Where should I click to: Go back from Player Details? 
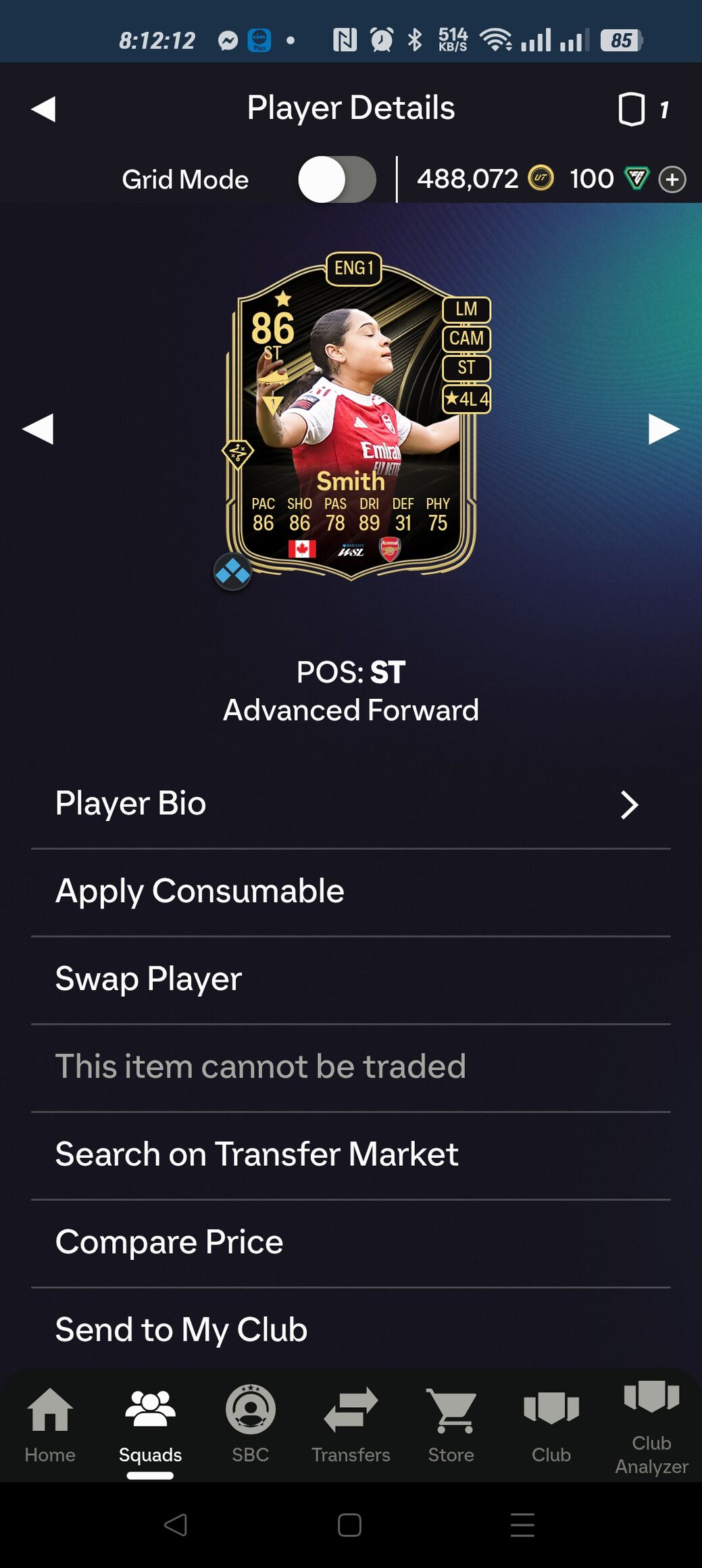pos(43,109)
